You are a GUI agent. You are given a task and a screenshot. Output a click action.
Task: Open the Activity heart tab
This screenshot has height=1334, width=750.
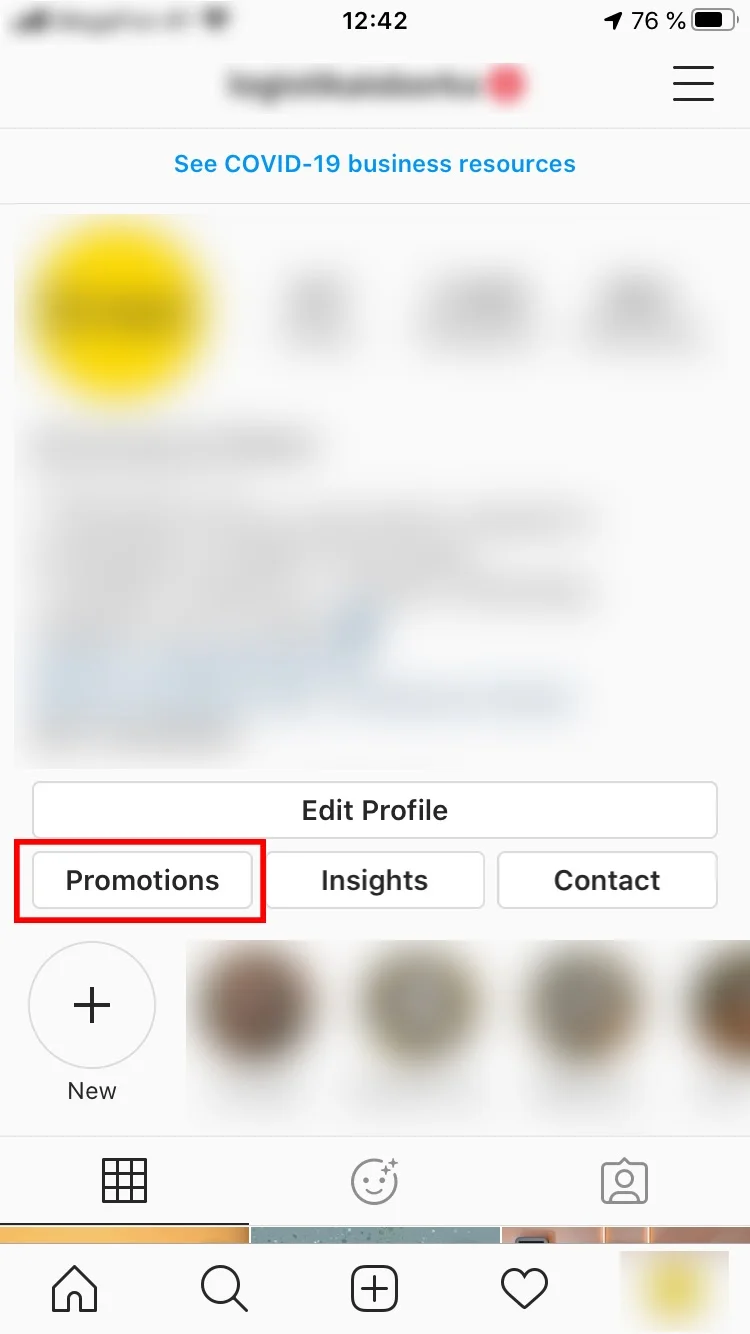coord(524,1288)
